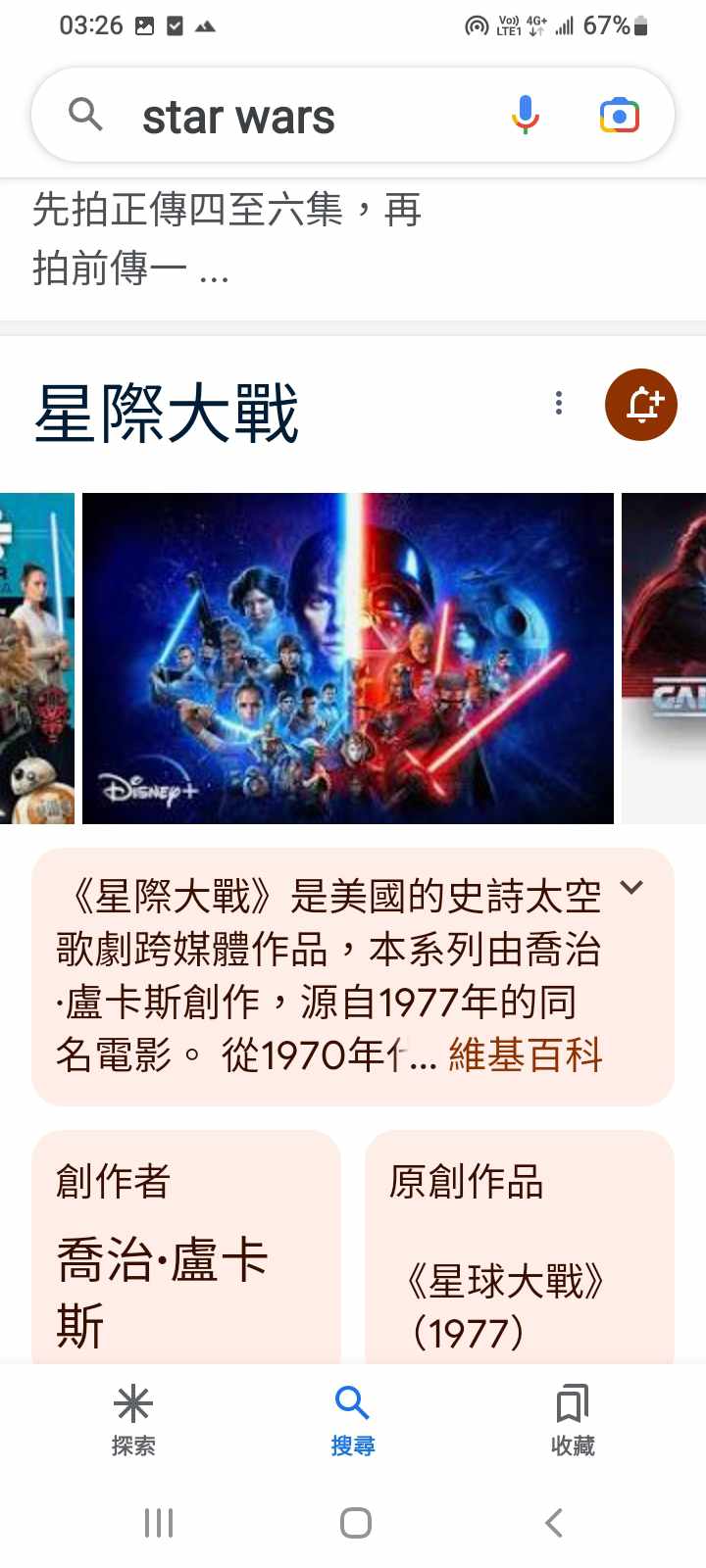This screenshot has width=706, height=1568.
Task: Tap the bell button for 星際大戰 alerts
Action: point(641,404)
